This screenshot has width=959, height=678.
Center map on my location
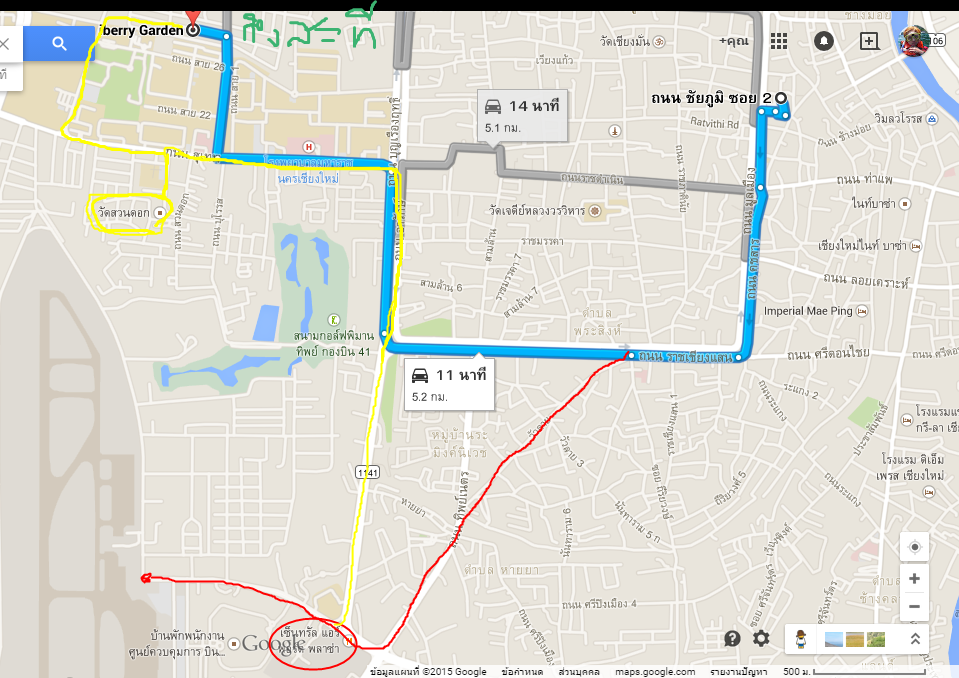[x=914, y=547]
